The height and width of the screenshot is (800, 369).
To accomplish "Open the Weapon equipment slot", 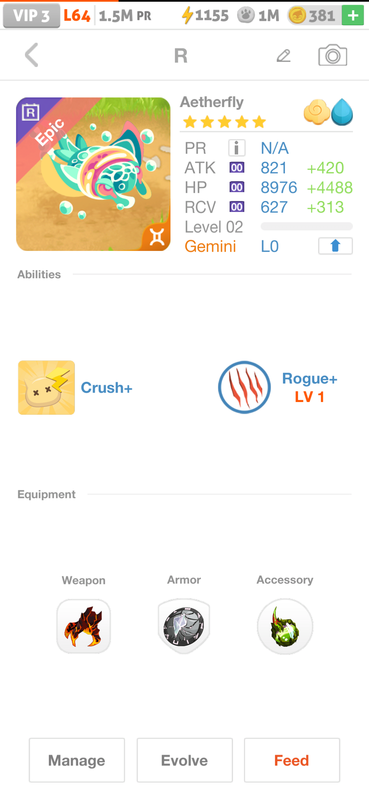I will click(x=83, y=627).
